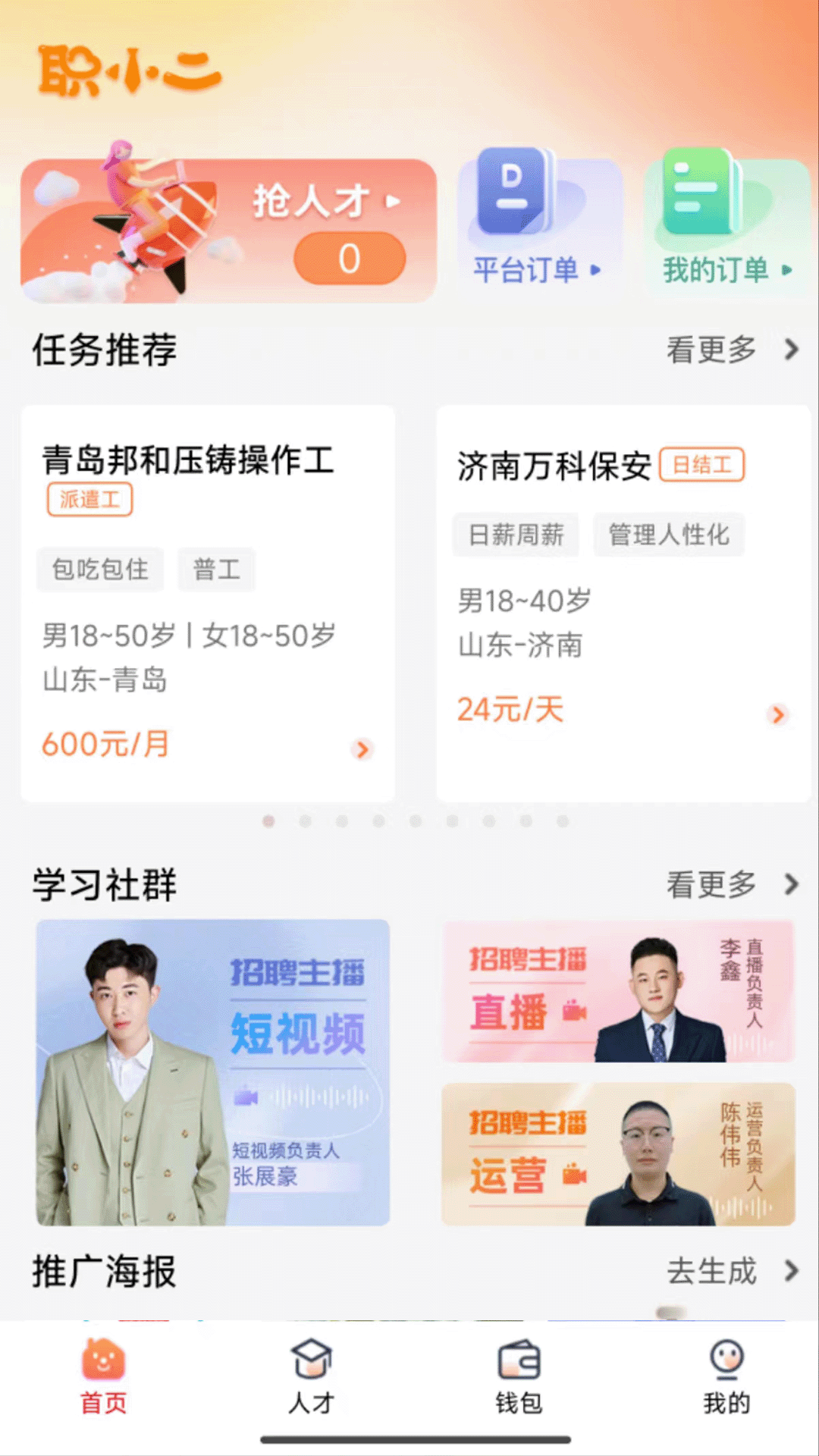Expand 青岛邦和压铸操作工 details via orange arrow
Viewport: 819px width, 1456px height.
point(362,750)
